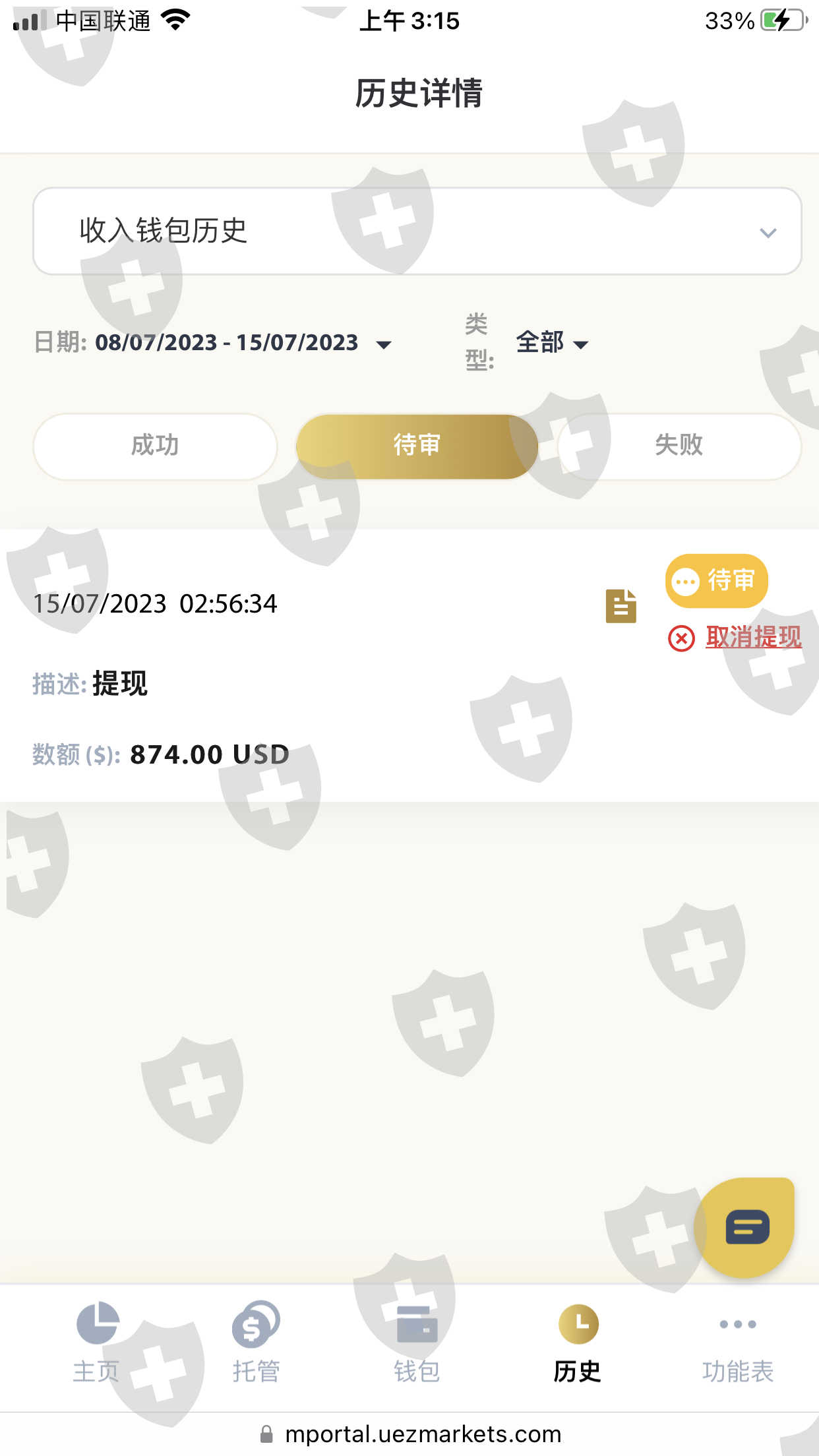The height and width of the screenshot is (1456, 819).
Task: Select the 历史 tab
Action: point(578,1342)
